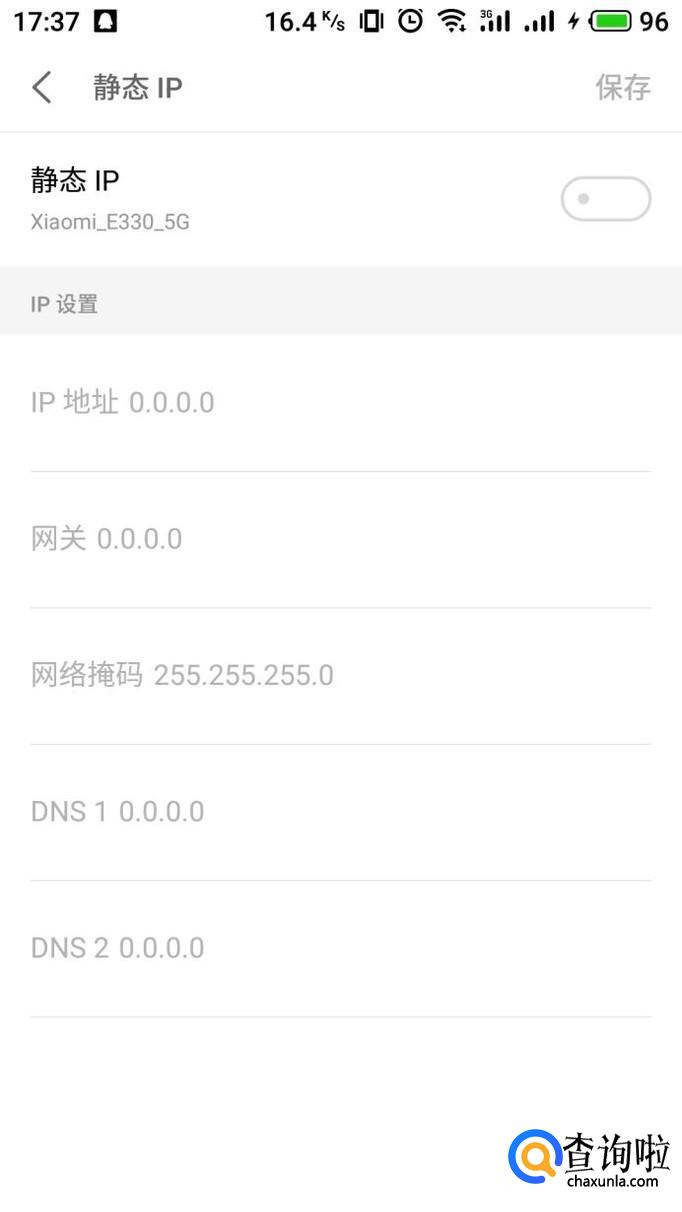Tap 保存 to save the settings

[x=622, y=88]
